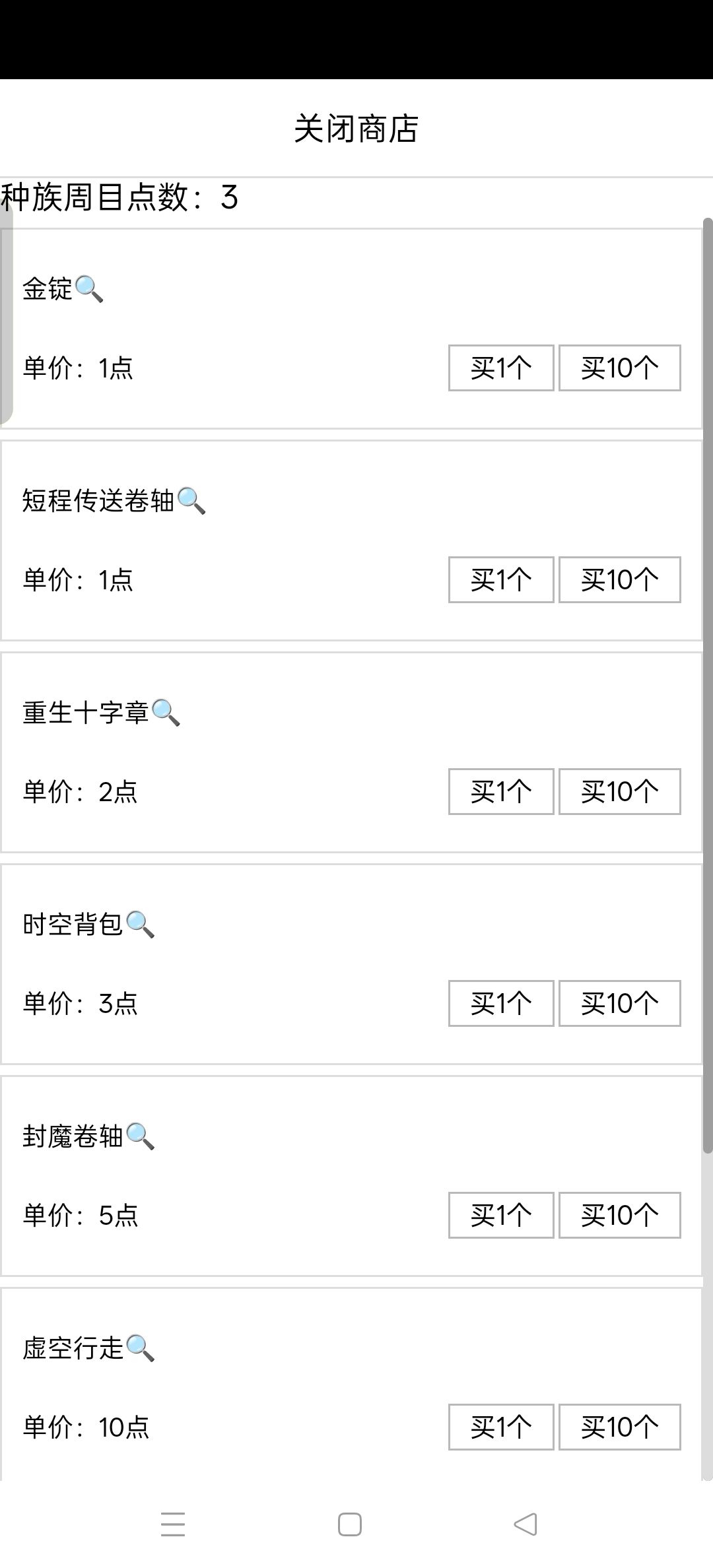Screen dimensions: 713x1568
Task: Buy 10 金锭
Action: 619,368
